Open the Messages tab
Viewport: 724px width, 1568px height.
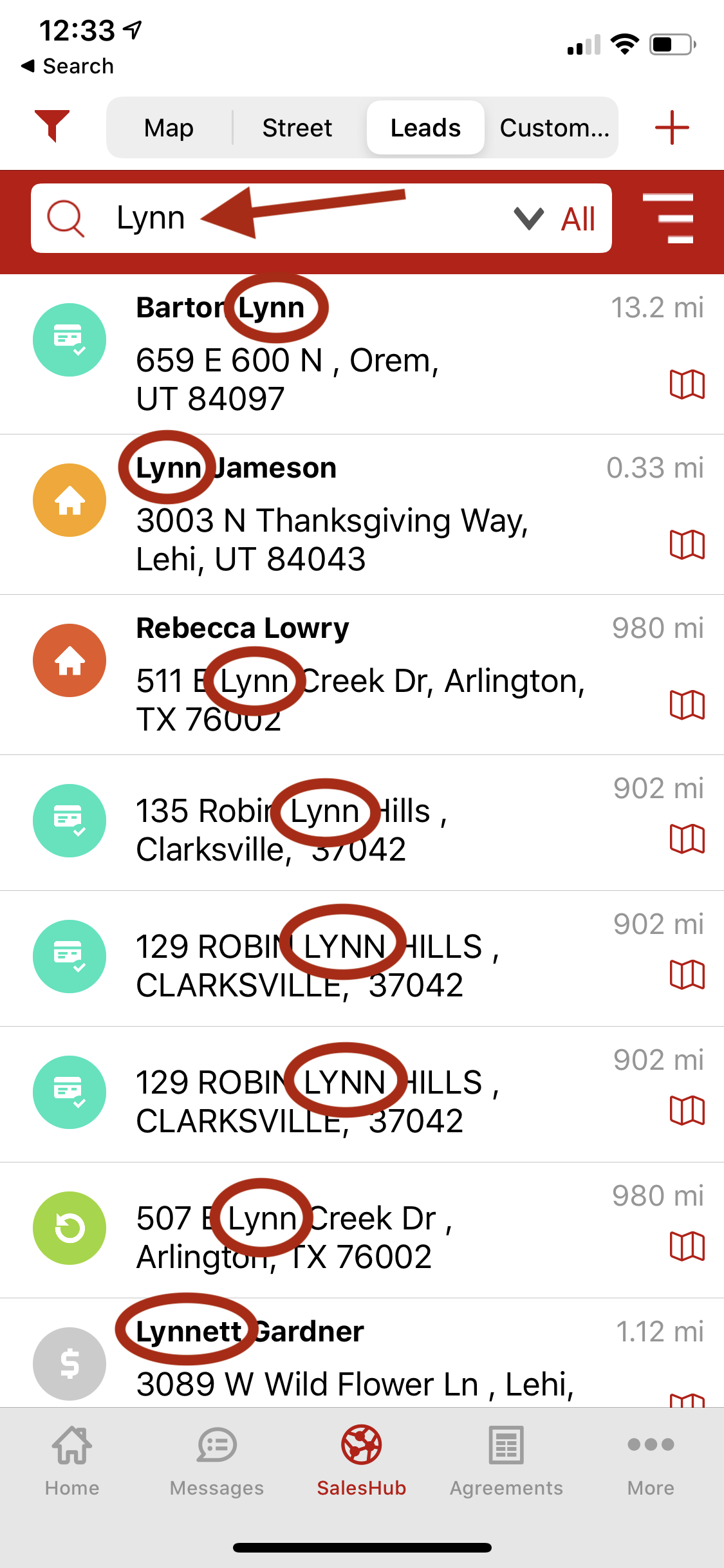[x=217, y=1461]
